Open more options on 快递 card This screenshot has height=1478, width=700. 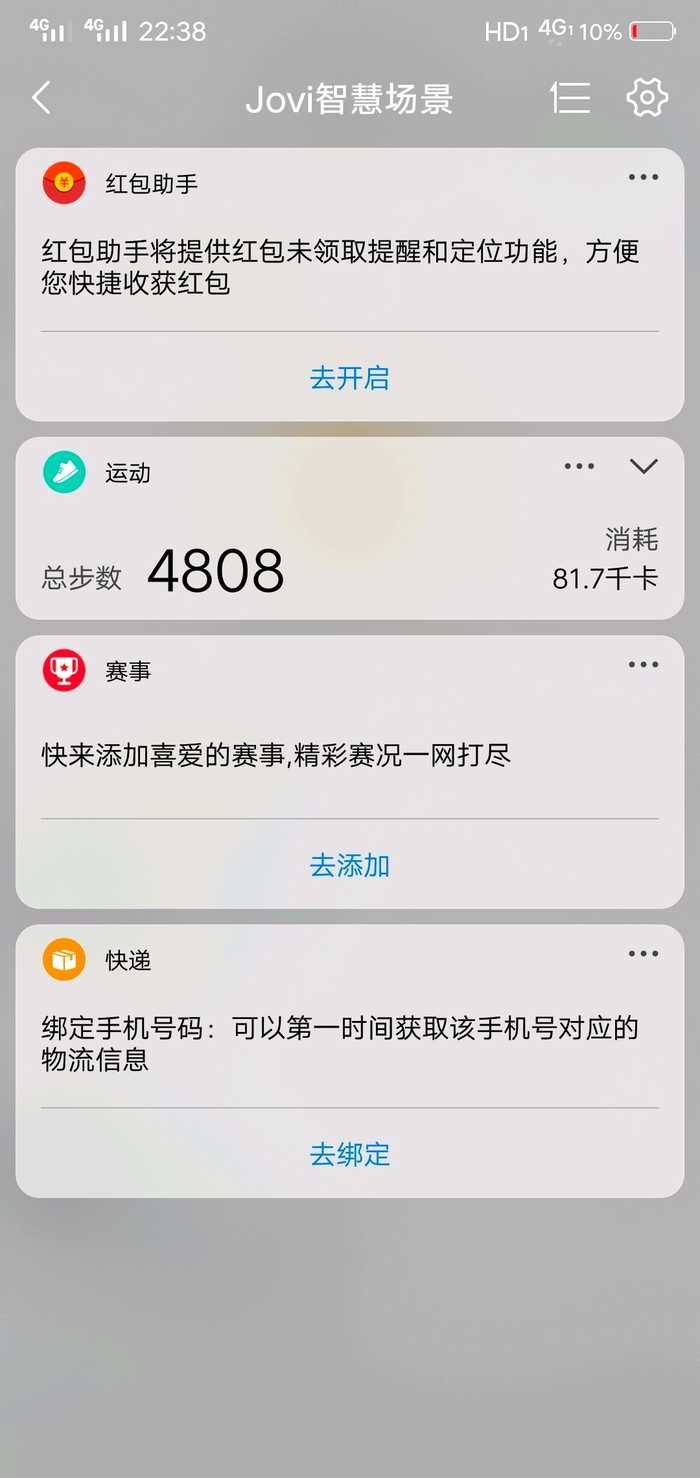click(x=643, y=954)
